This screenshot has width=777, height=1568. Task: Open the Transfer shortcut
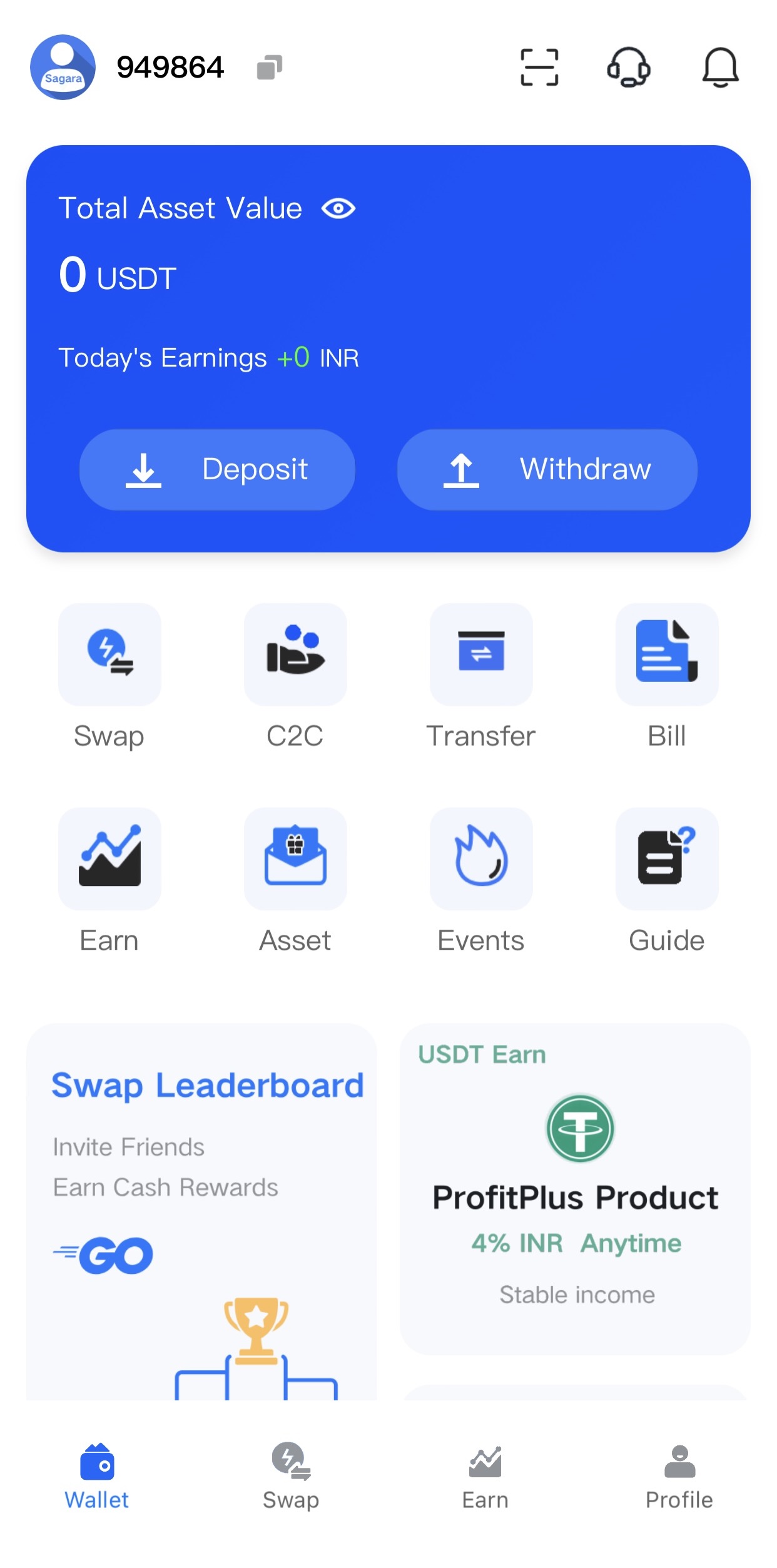tap(481, 654)
